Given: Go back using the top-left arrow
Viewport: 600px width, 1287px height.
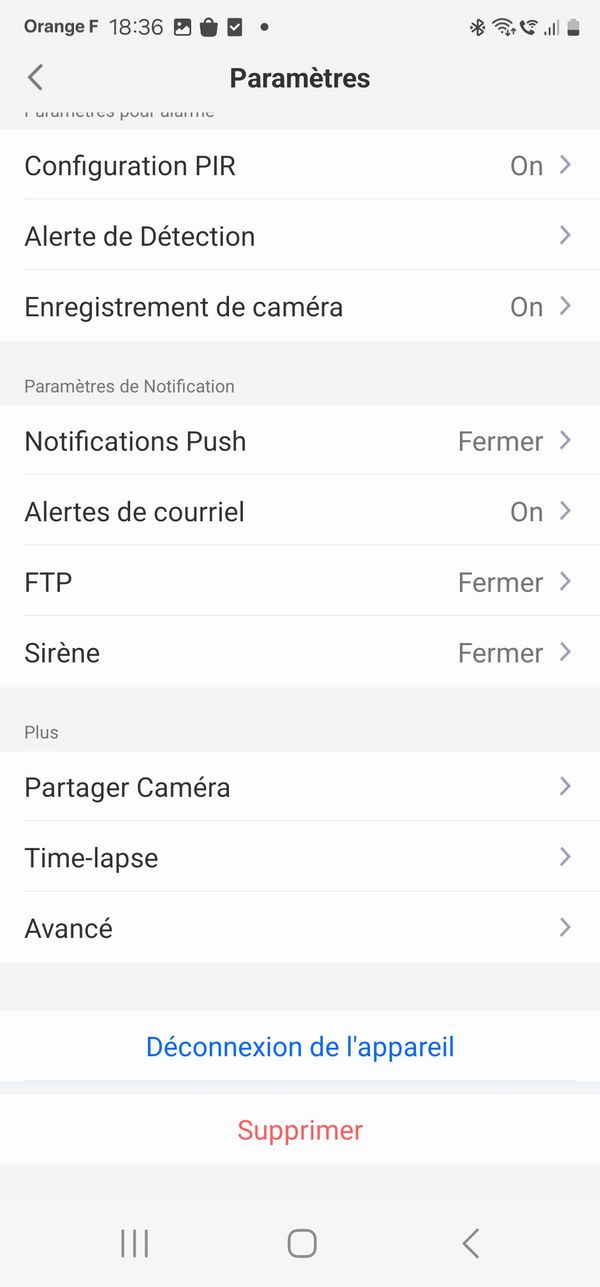Looking at the screenshot, I should 36,78.
